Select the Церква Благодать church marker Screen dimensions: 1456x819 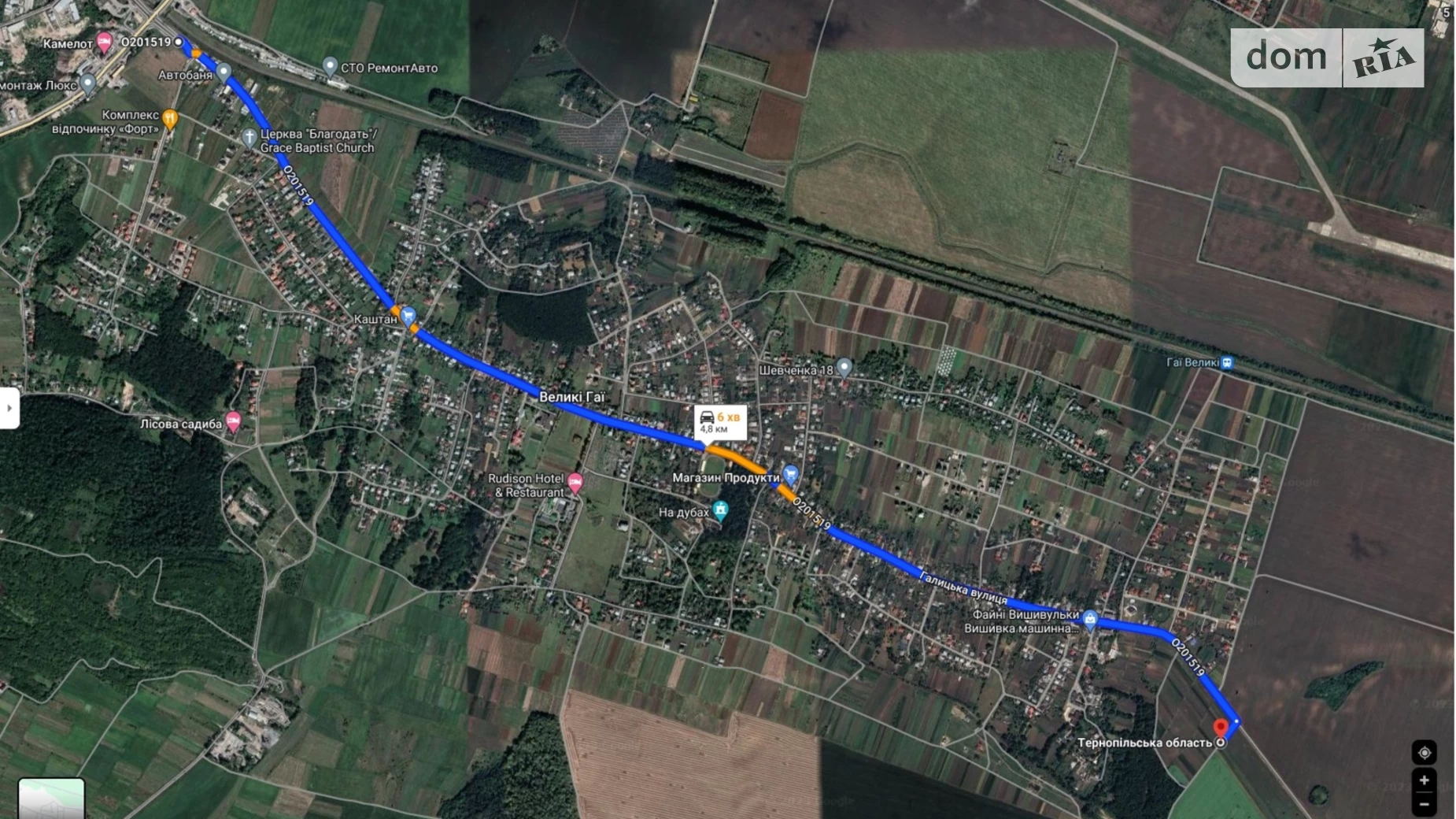pyautogui.click(x=249, y=139)
